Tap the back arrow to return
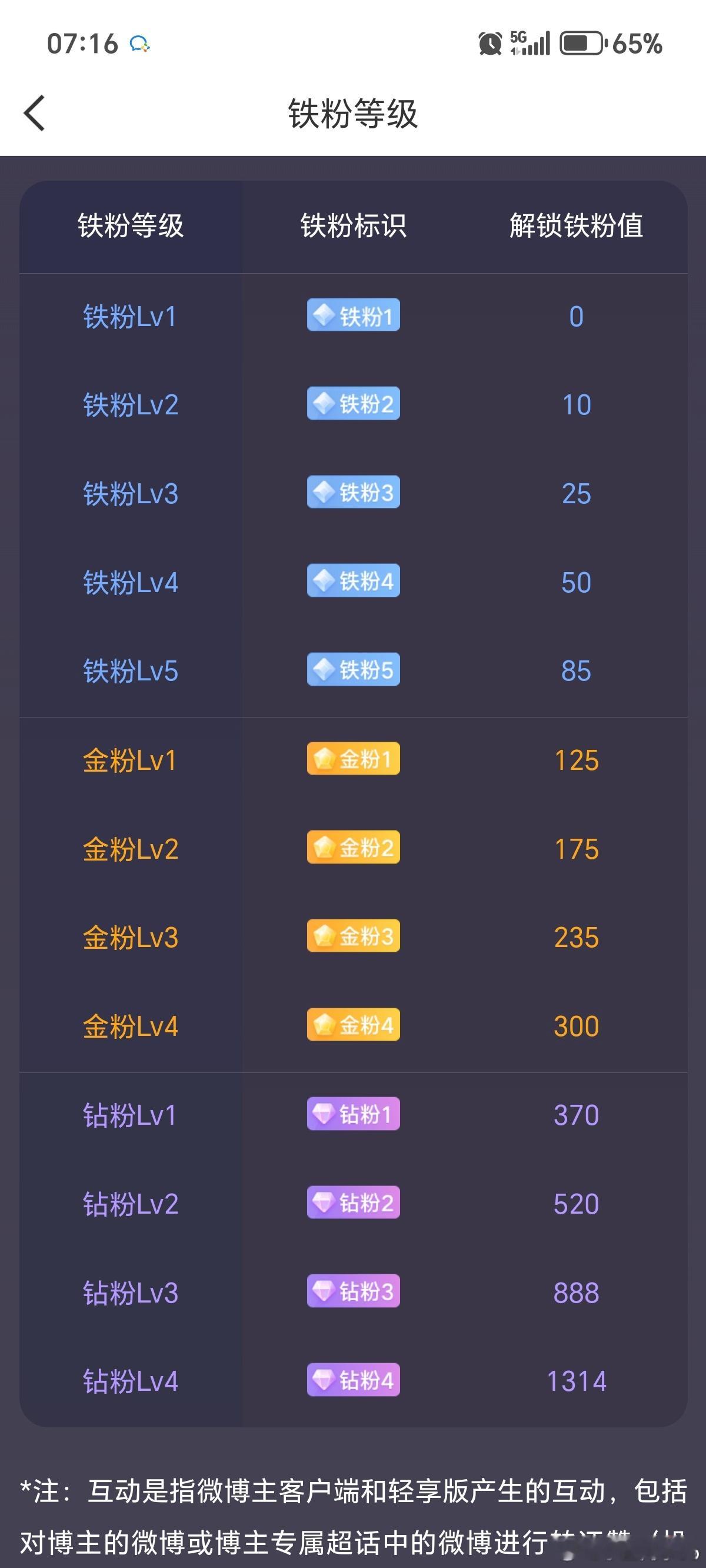The width and height of the screenshot is (706, 1568). tap(35, 113)
